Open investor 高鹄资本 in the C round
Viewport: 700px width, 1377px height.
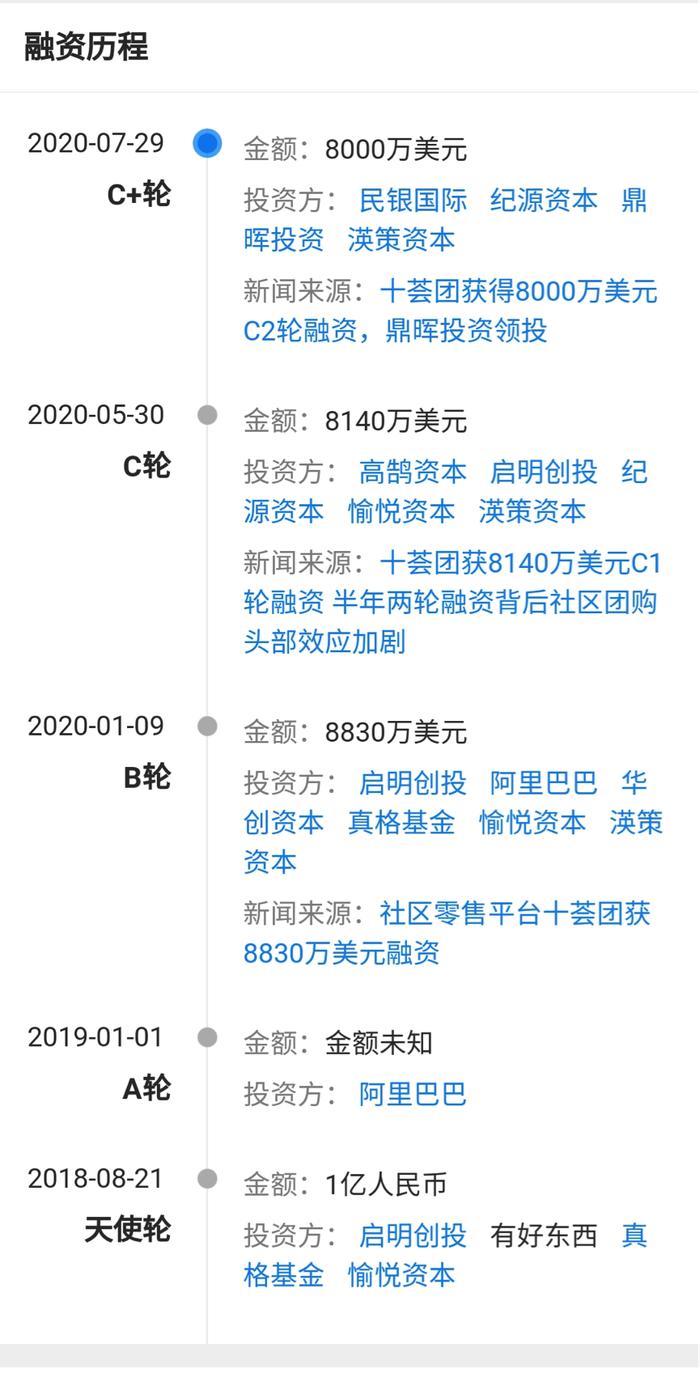click(413, 471)
